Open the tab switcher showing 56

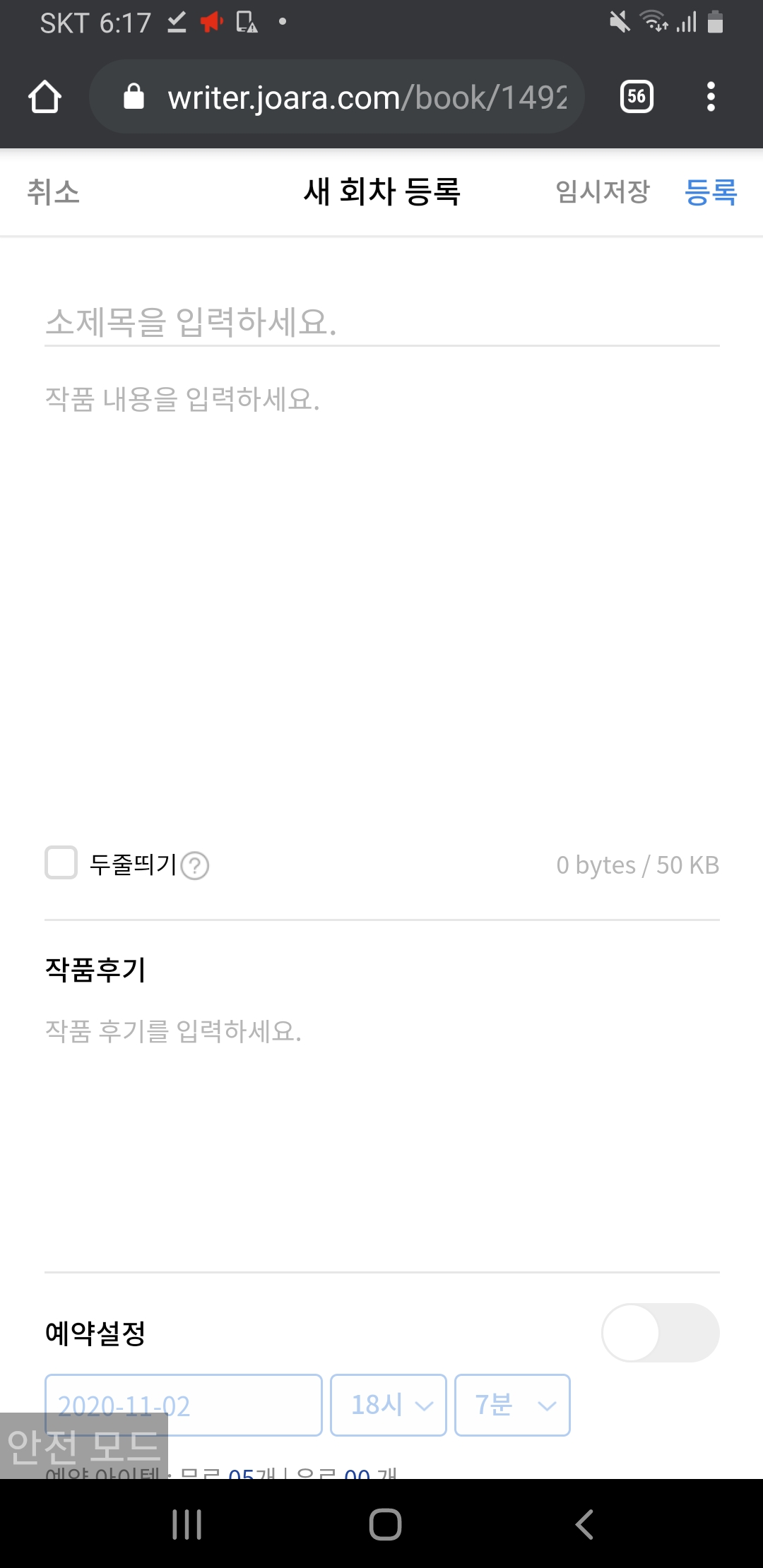tap(637, 97)
